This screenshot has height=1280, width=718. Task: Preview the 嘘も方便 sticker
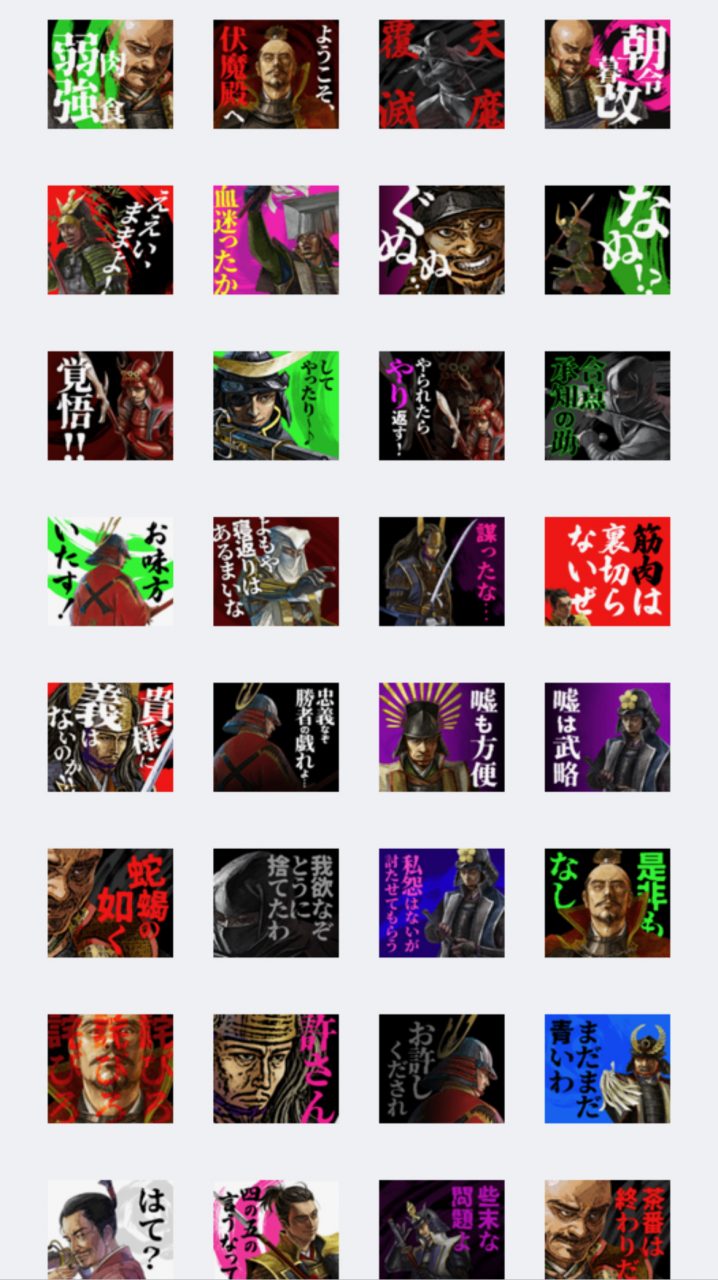pos(441,737)
